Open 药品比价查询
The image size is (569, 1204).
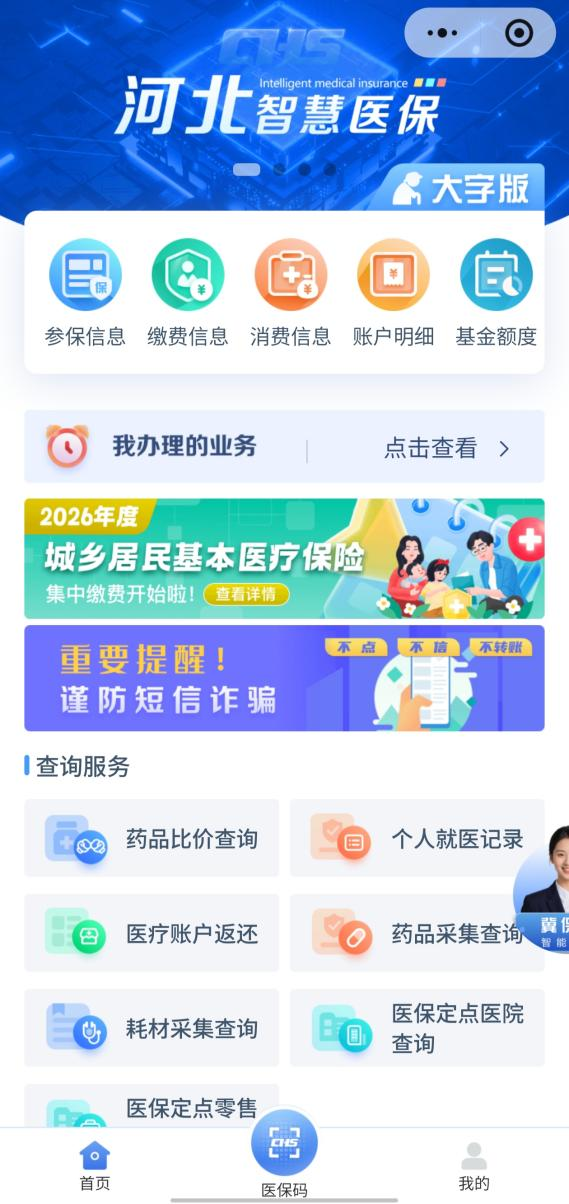[151, 838]
